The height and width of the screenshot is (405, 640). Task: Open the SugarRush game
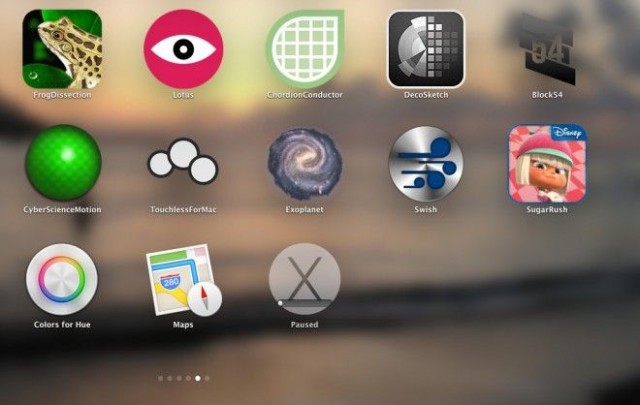coord(547,163)
